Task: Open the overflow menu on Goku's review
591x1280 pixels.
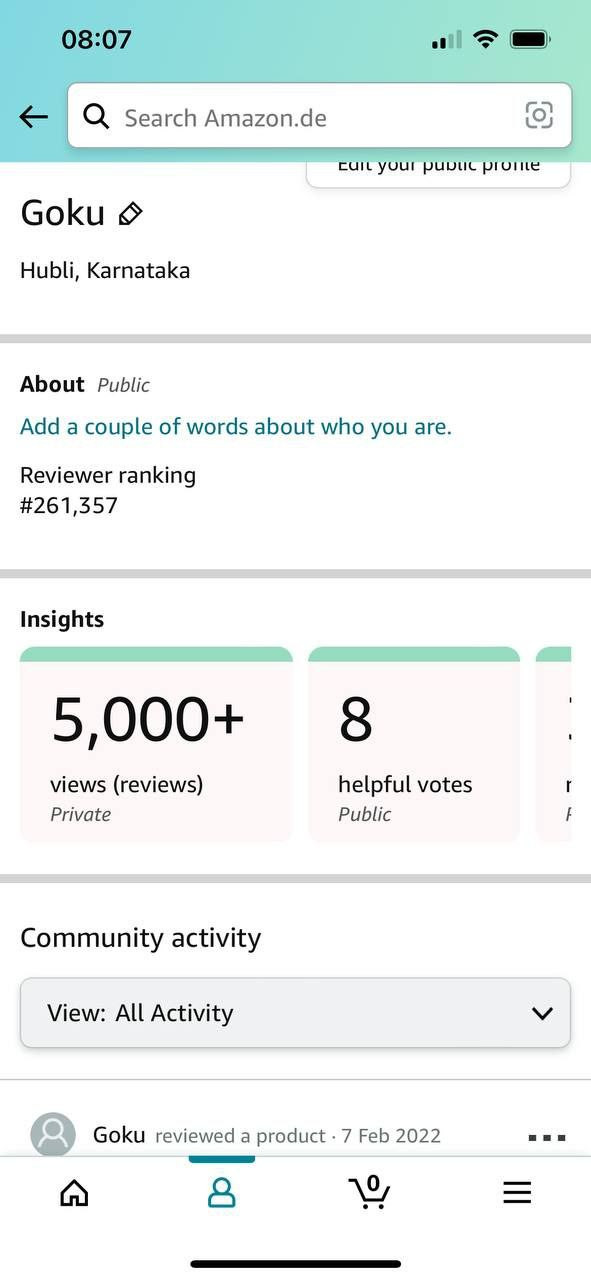Action: [546, 1137]
